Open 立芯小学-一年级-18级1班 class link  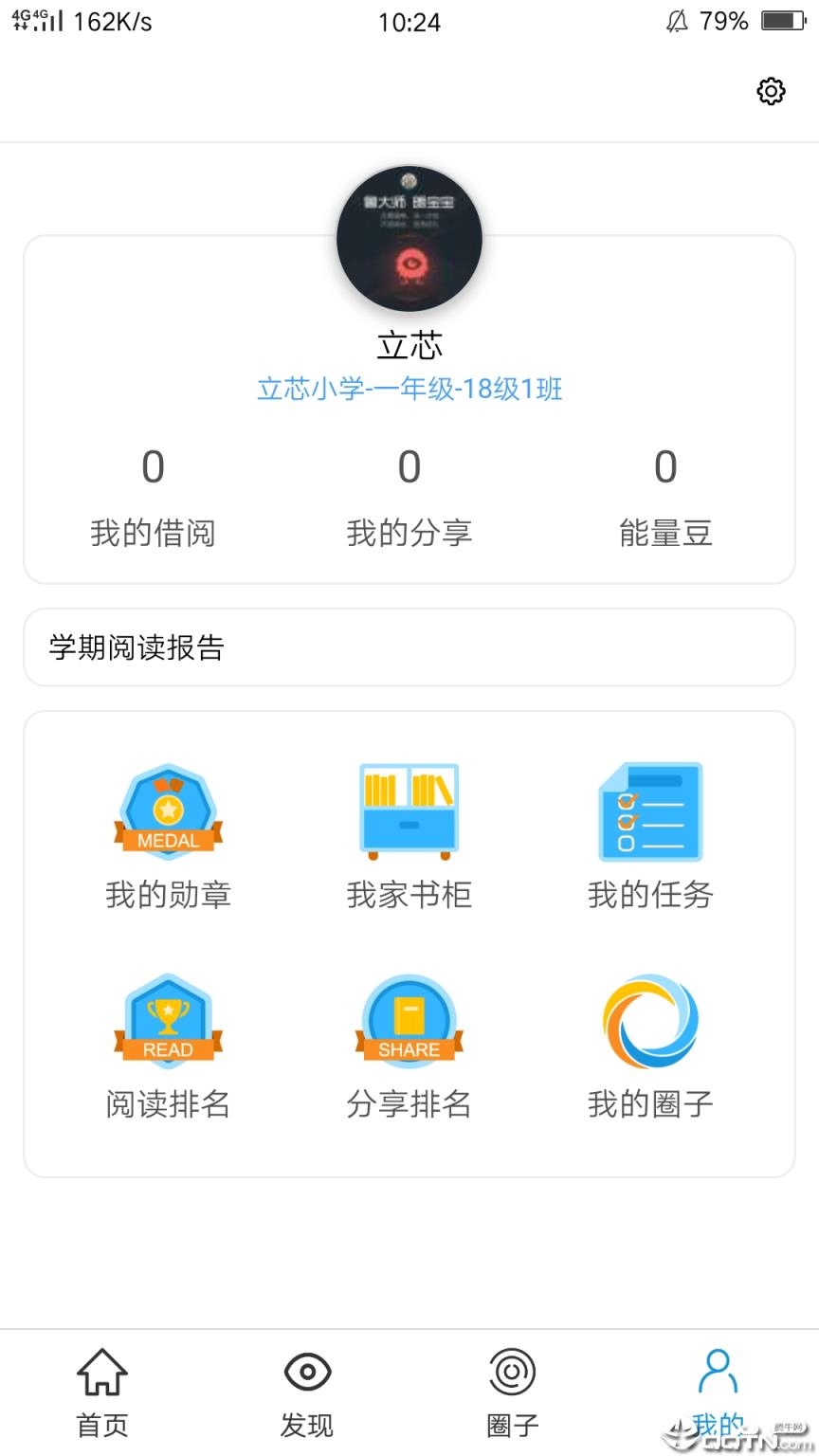409,389
